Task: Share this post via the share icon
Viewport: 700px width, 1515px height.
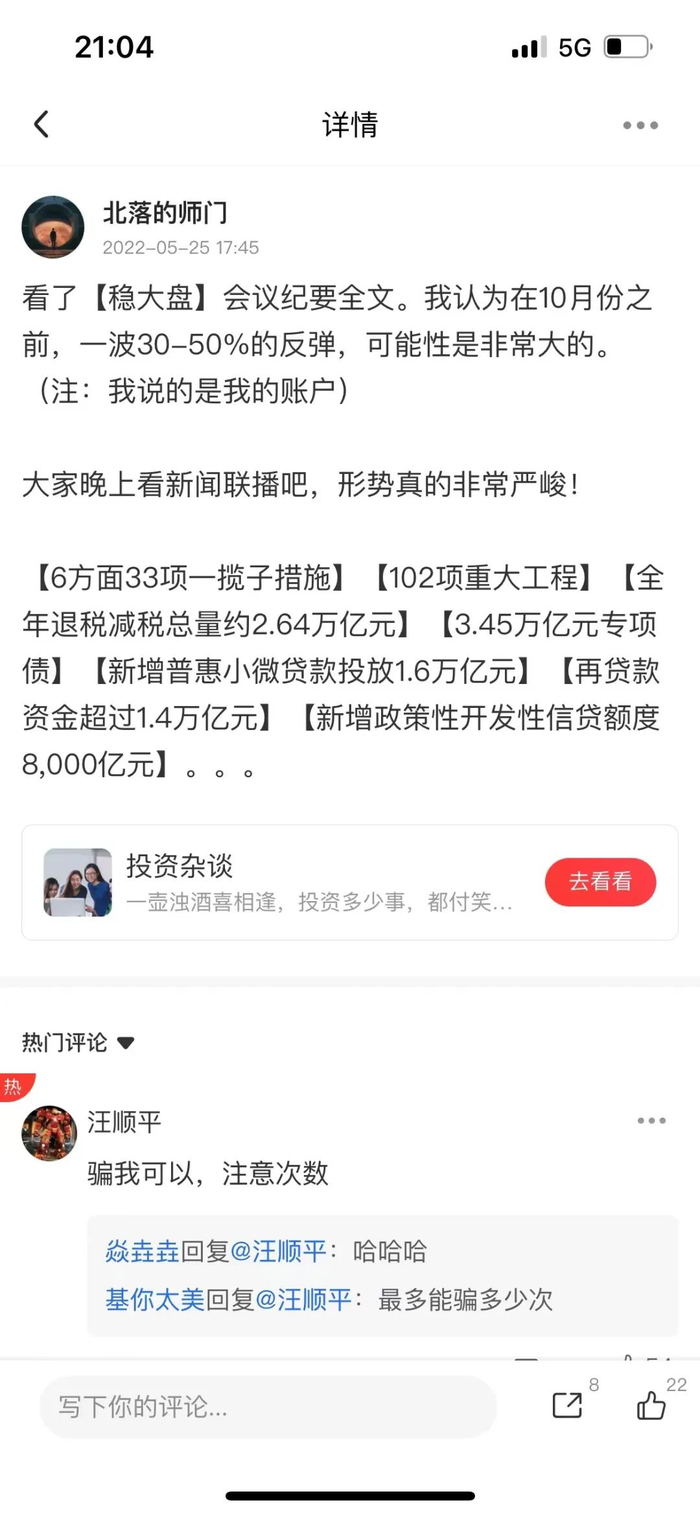Action: point(567,1405)
